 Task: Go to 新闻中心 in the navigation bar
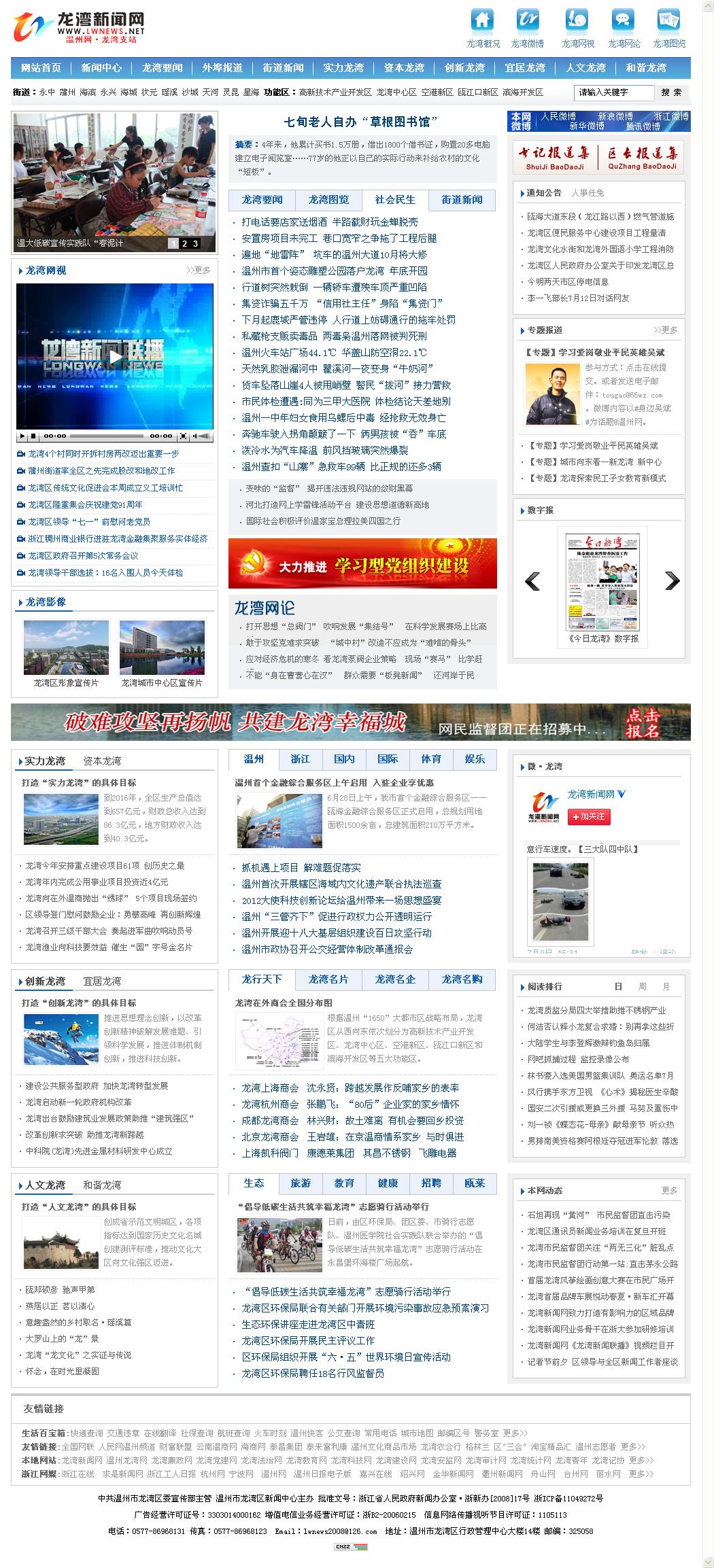click(x=101, y=68)
